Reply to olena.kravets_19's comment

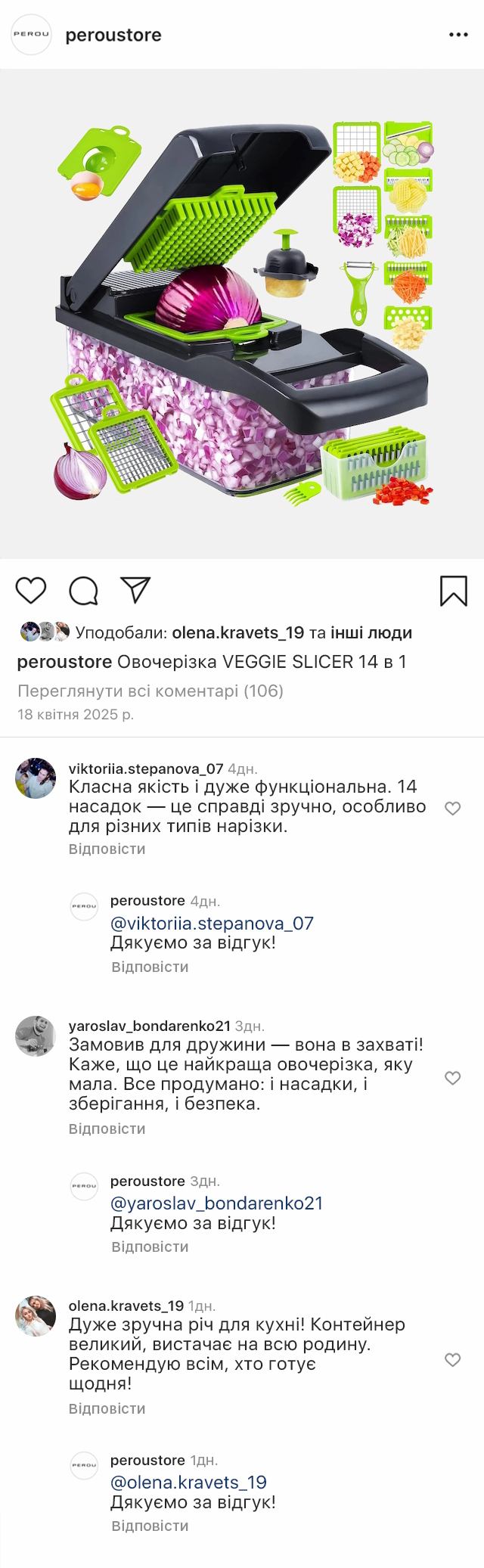(x=107, y=1408)
